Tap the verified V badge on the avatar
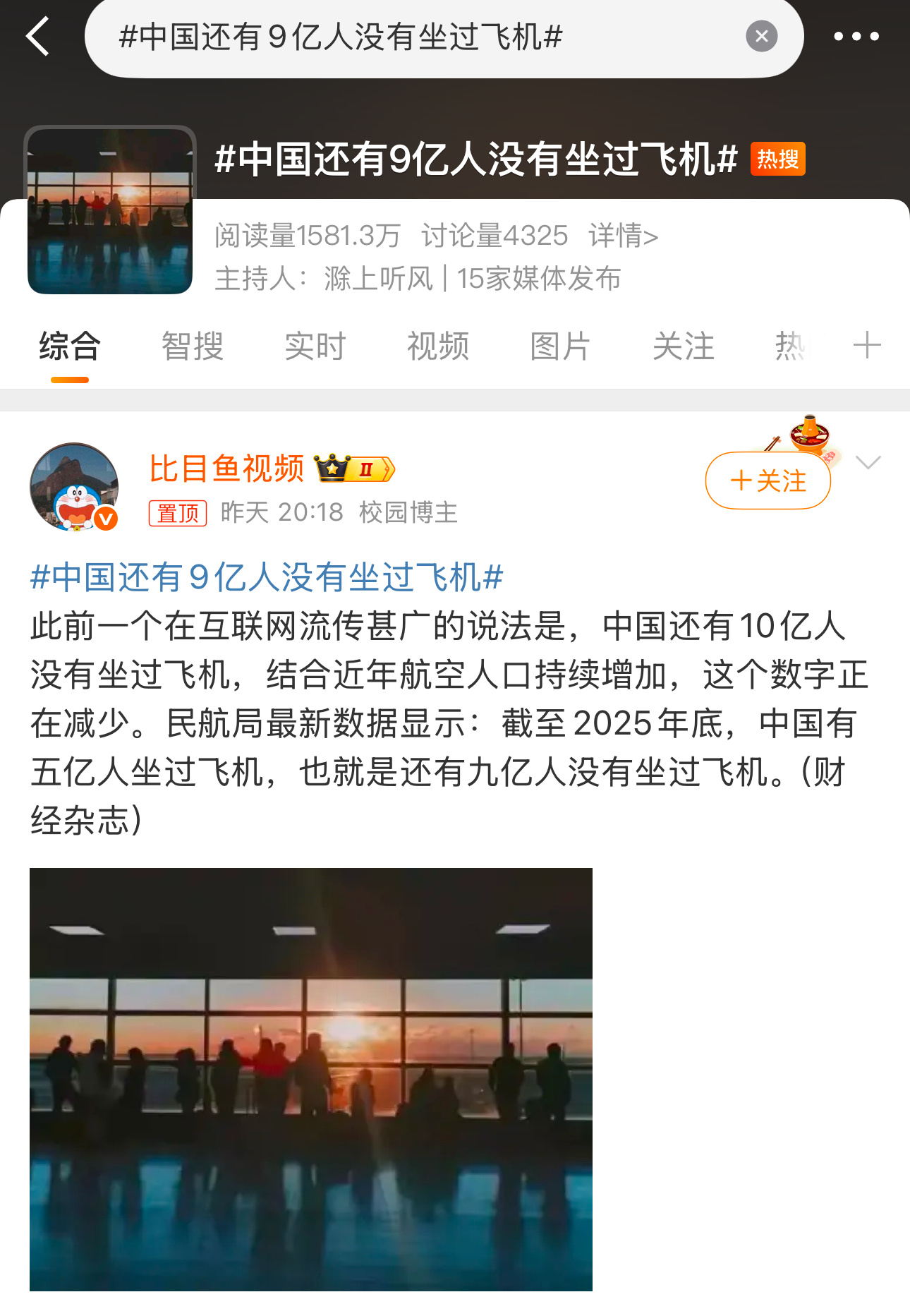The width and height of the screenshot is (910, 1316). pyautogui.click(x=104, y=517)
